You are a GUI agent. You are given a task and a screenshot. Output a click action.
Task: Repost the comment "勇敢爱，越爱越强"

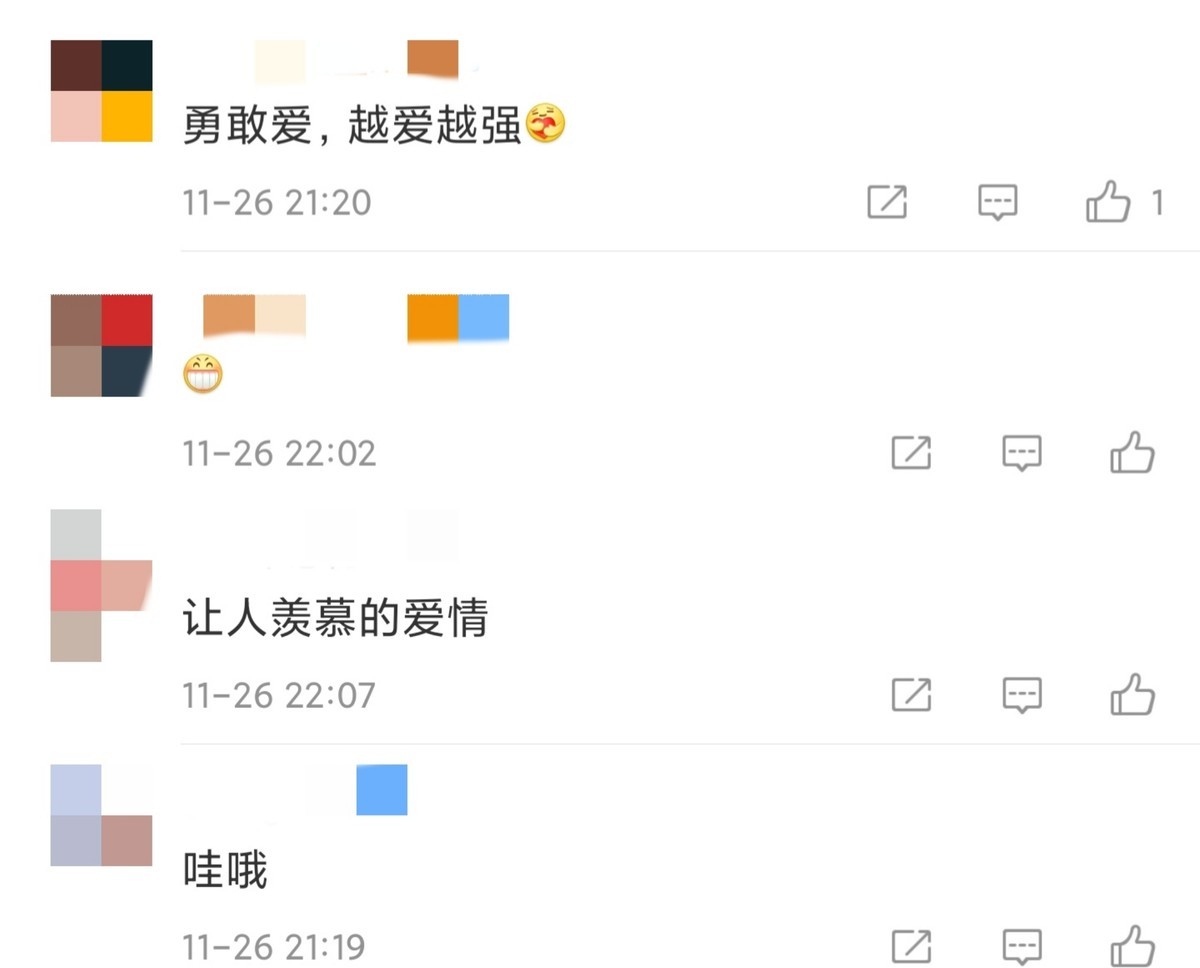click(x=887, y=203)
